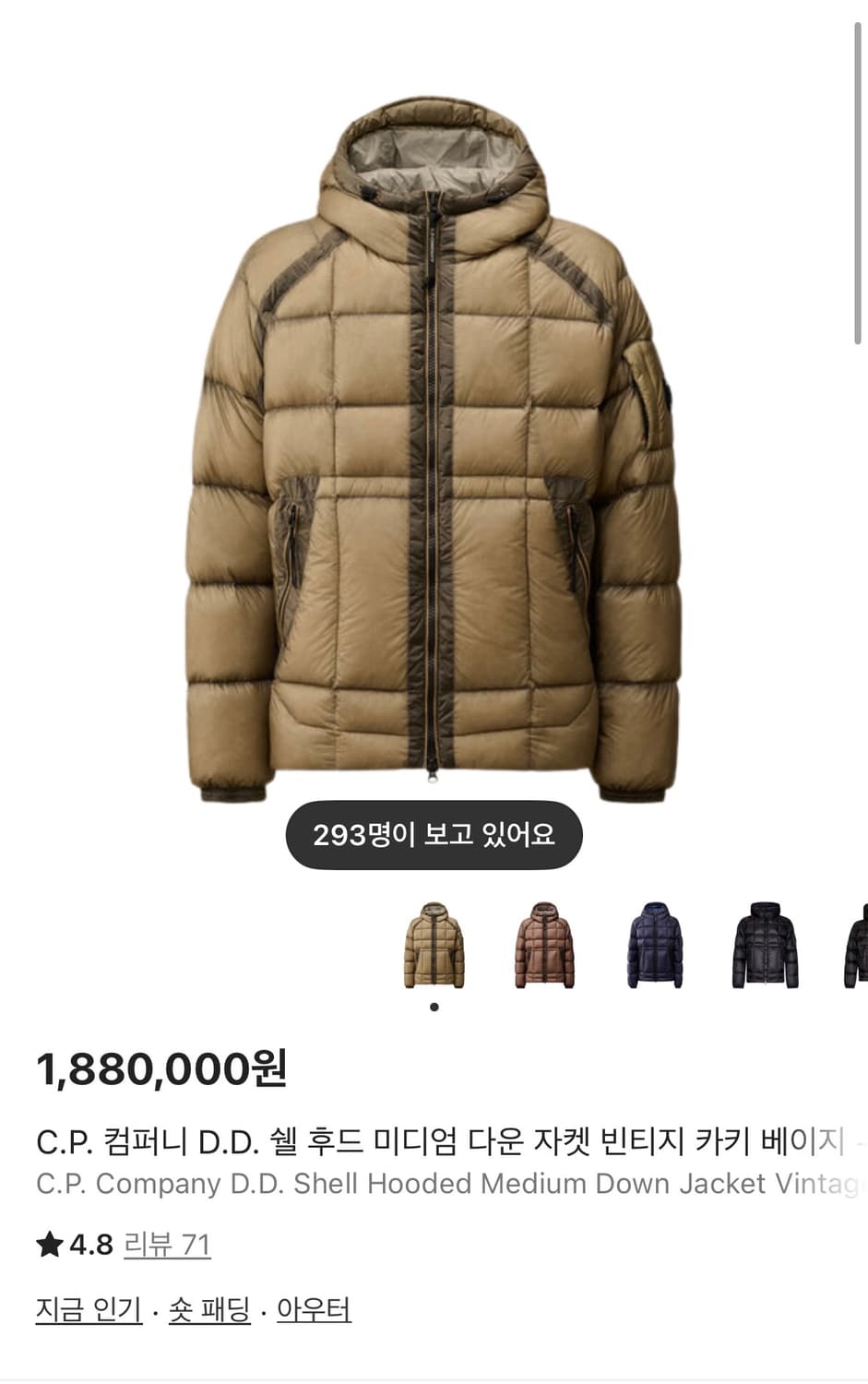Open the '아우터' outerwear category link
This screenshot has height=1384, width=868.
[x=315, y=1306]
